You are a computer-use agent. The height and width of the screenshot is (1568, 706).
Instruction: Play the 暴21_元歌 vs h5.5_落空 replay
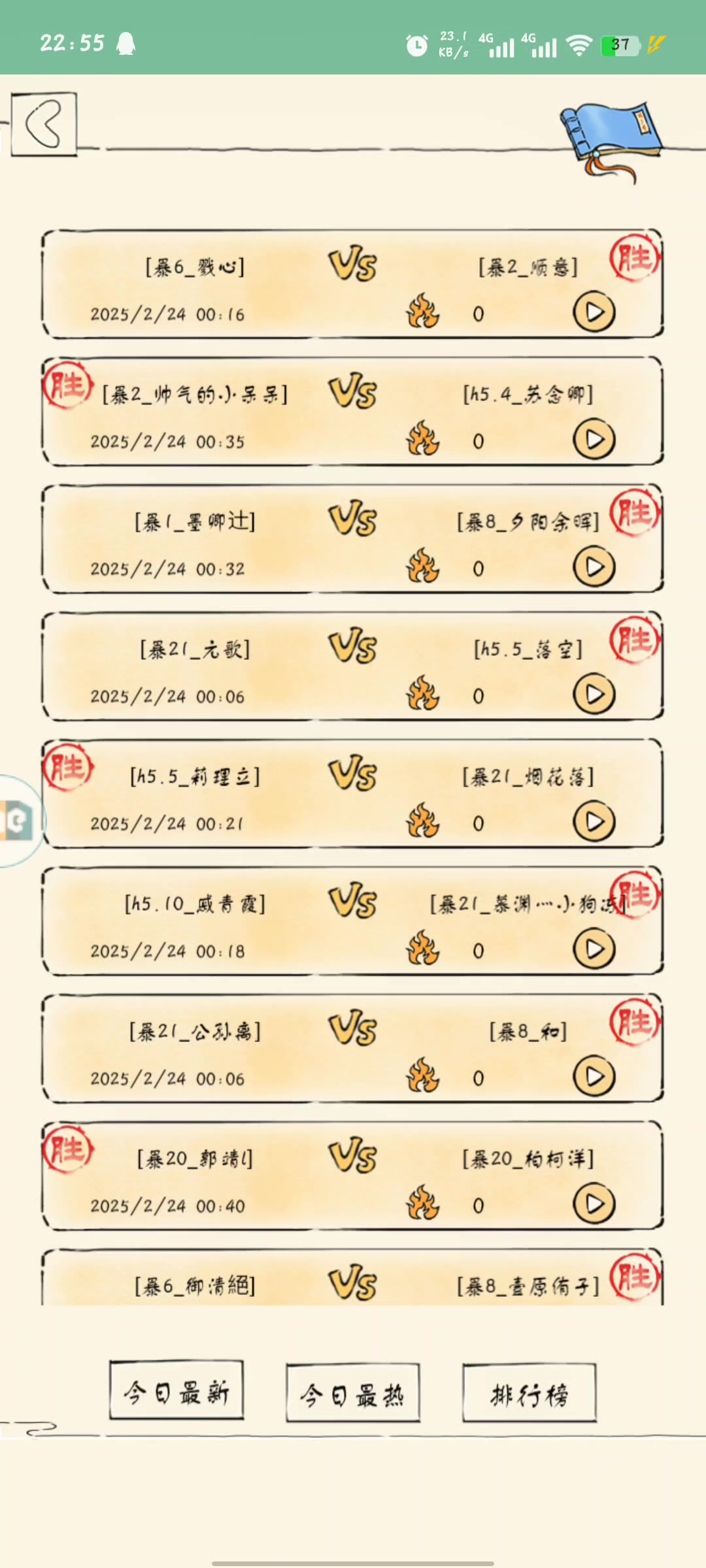click(594, 694)
